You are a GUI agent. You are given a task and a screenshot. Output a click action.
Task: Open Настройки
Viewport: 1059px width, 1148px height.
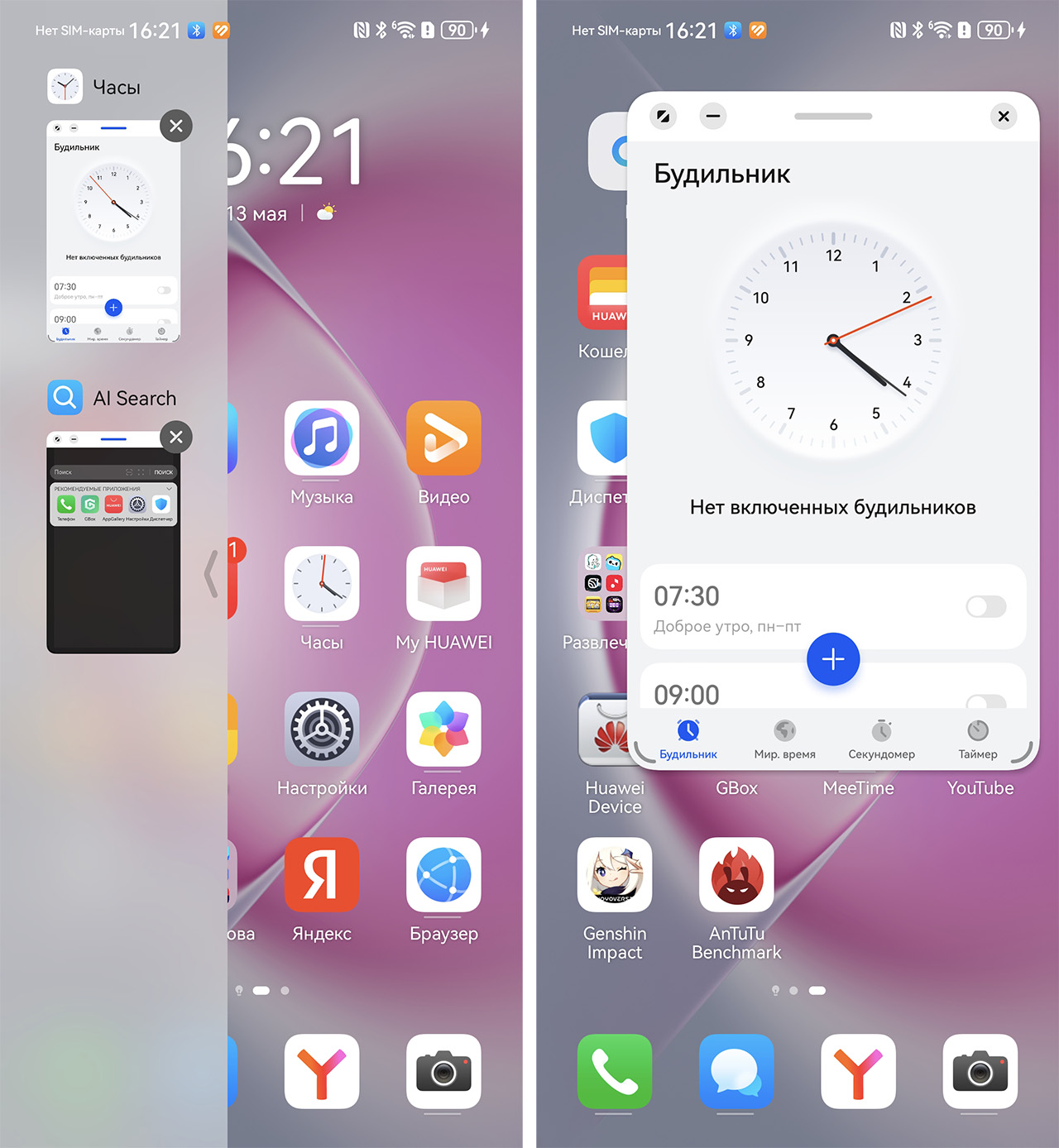click(x=322, y=729)
